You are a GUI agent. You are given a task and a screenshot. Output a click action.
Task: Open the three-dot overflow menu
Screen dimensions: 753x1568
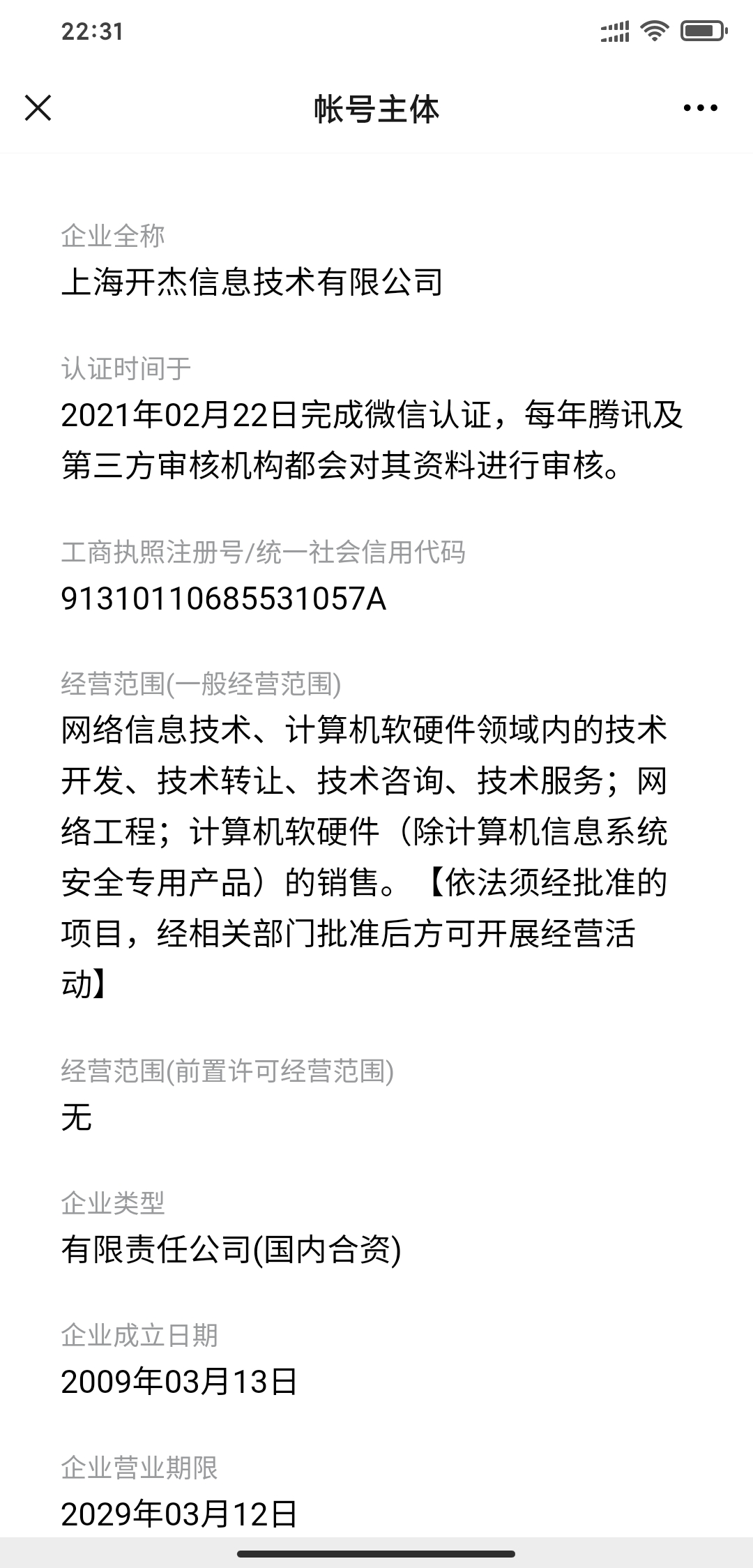point(700,108)
